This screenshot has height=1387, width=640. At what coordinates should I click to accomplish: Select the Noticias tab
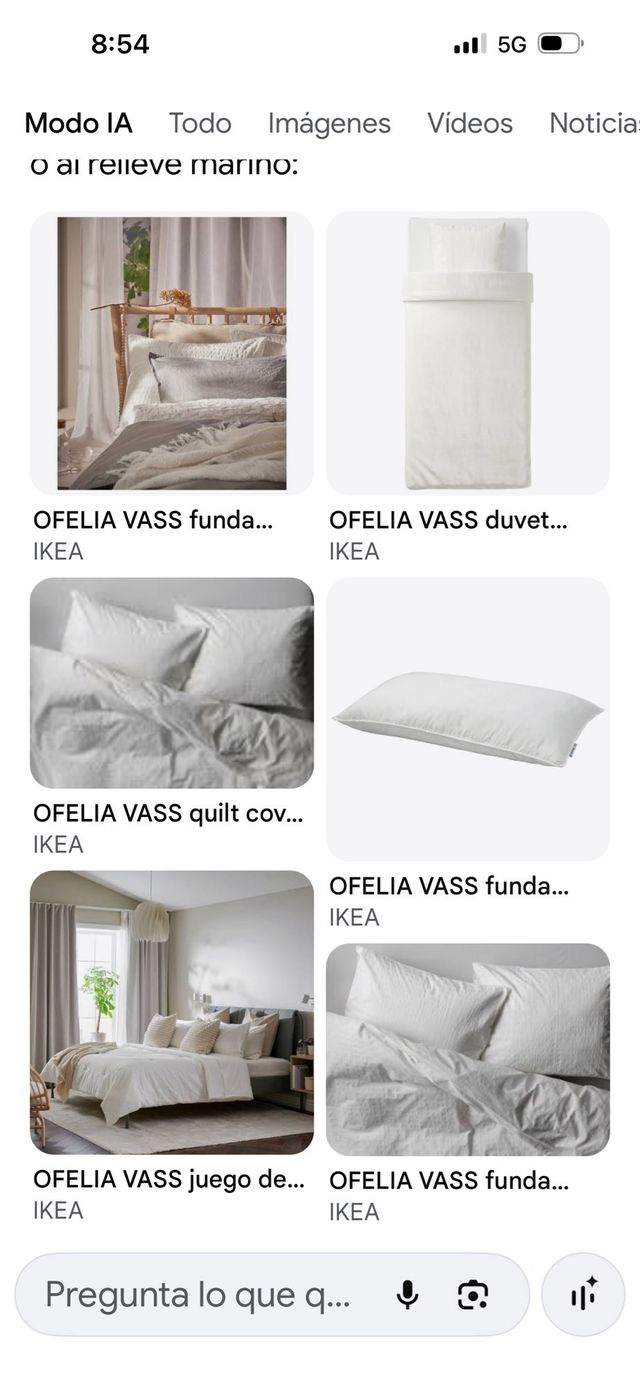click(x=594, y=123)
